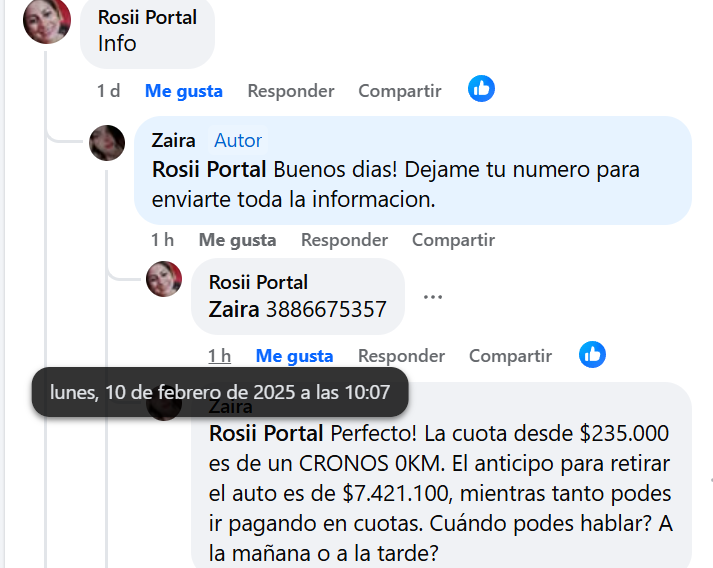713x568 pixels.
Task: View like reaction on phone number comment
Action: pyautogui.click(x=593, y=354)
